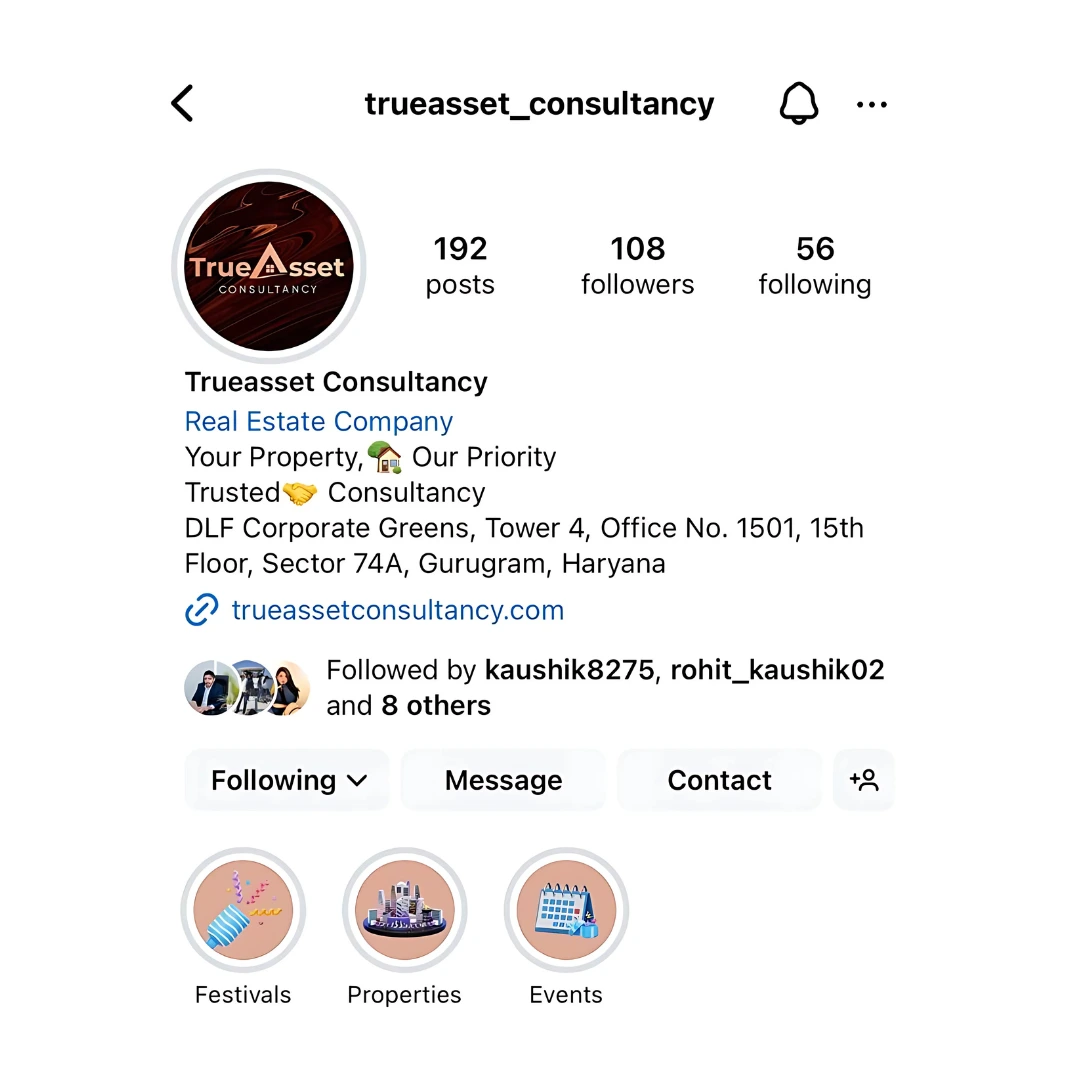Go back using the back arrow
The width and height of the screenshot is (1080, 1080).
(183, 104)
